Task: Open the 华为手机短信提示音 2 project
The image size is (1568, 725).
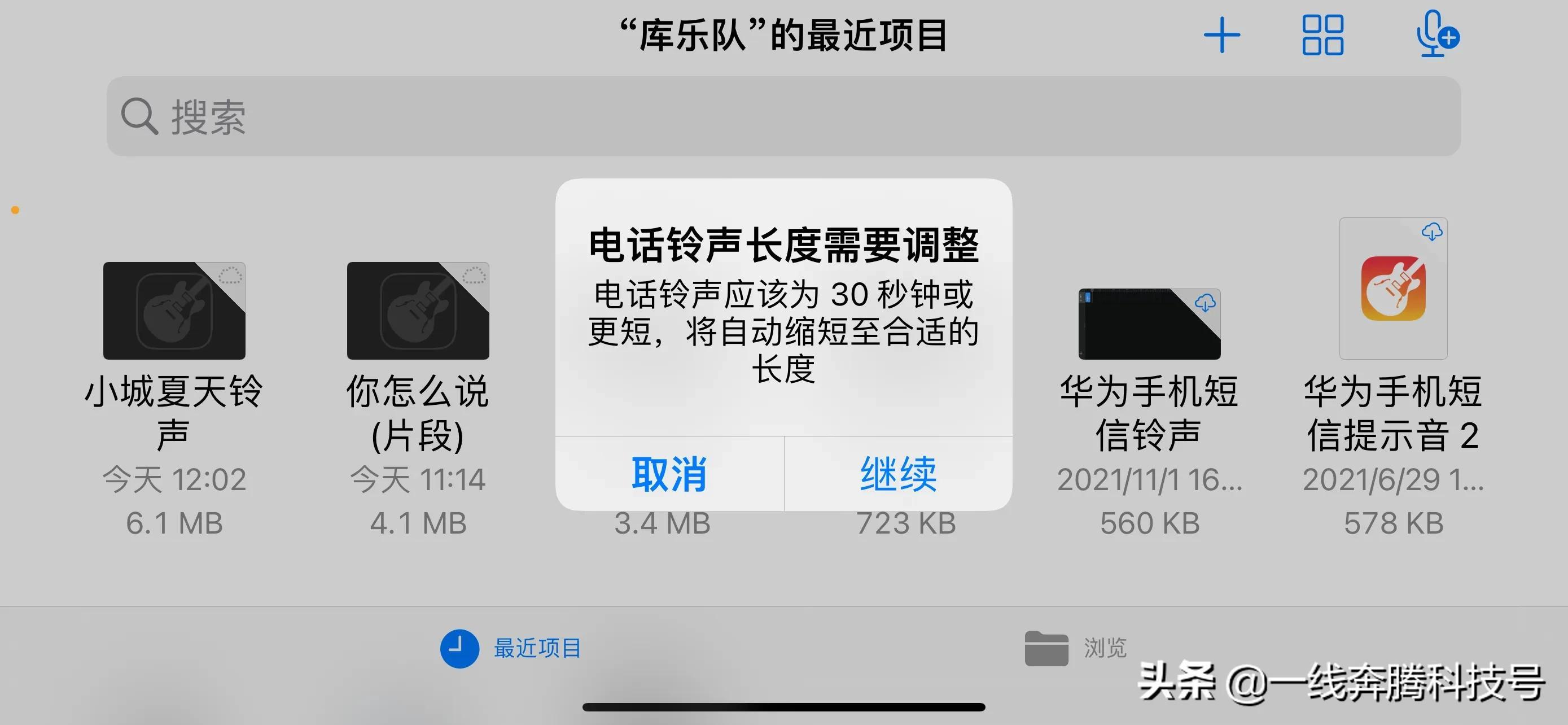Action: coord(1392,289)
